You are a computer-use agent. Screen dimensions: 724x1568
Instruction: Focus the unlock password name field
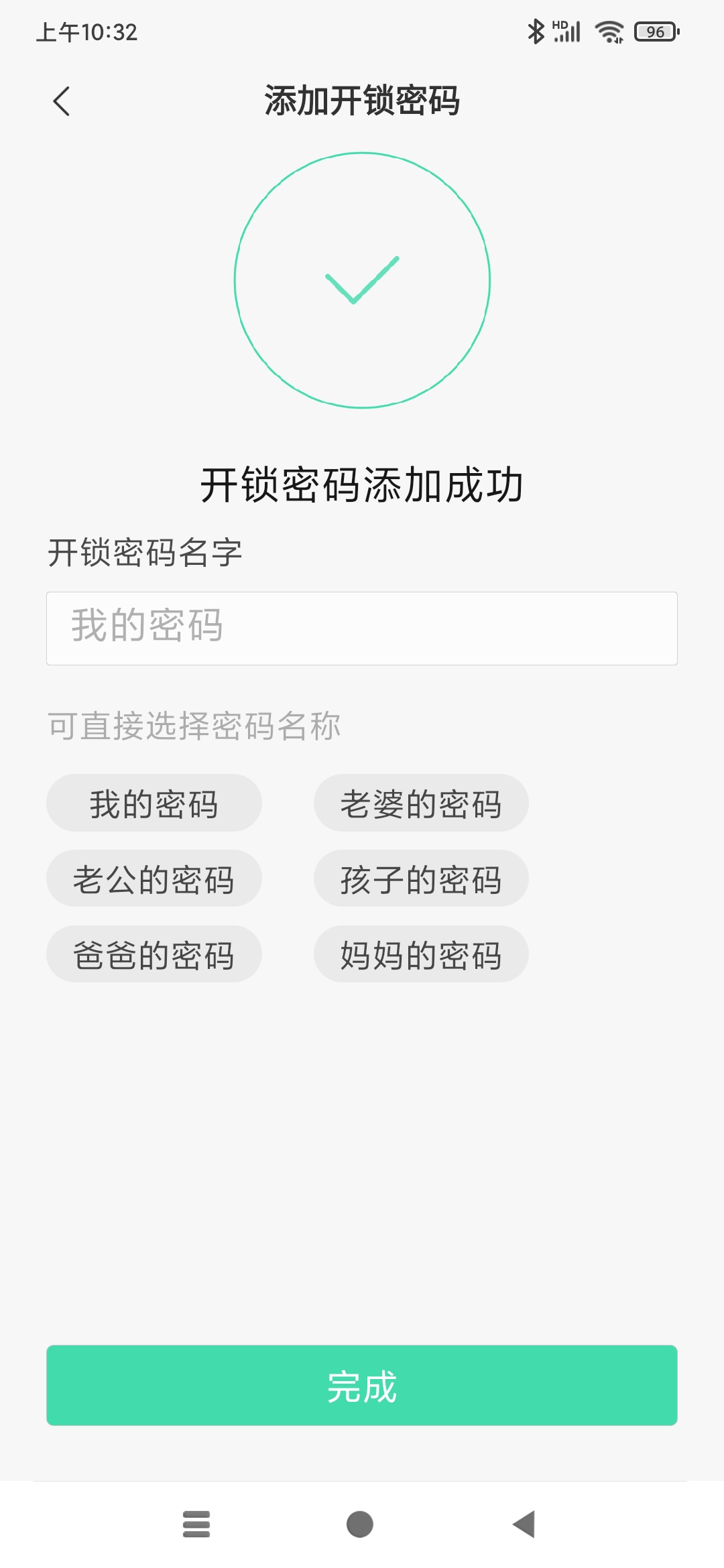pos(362,628)
